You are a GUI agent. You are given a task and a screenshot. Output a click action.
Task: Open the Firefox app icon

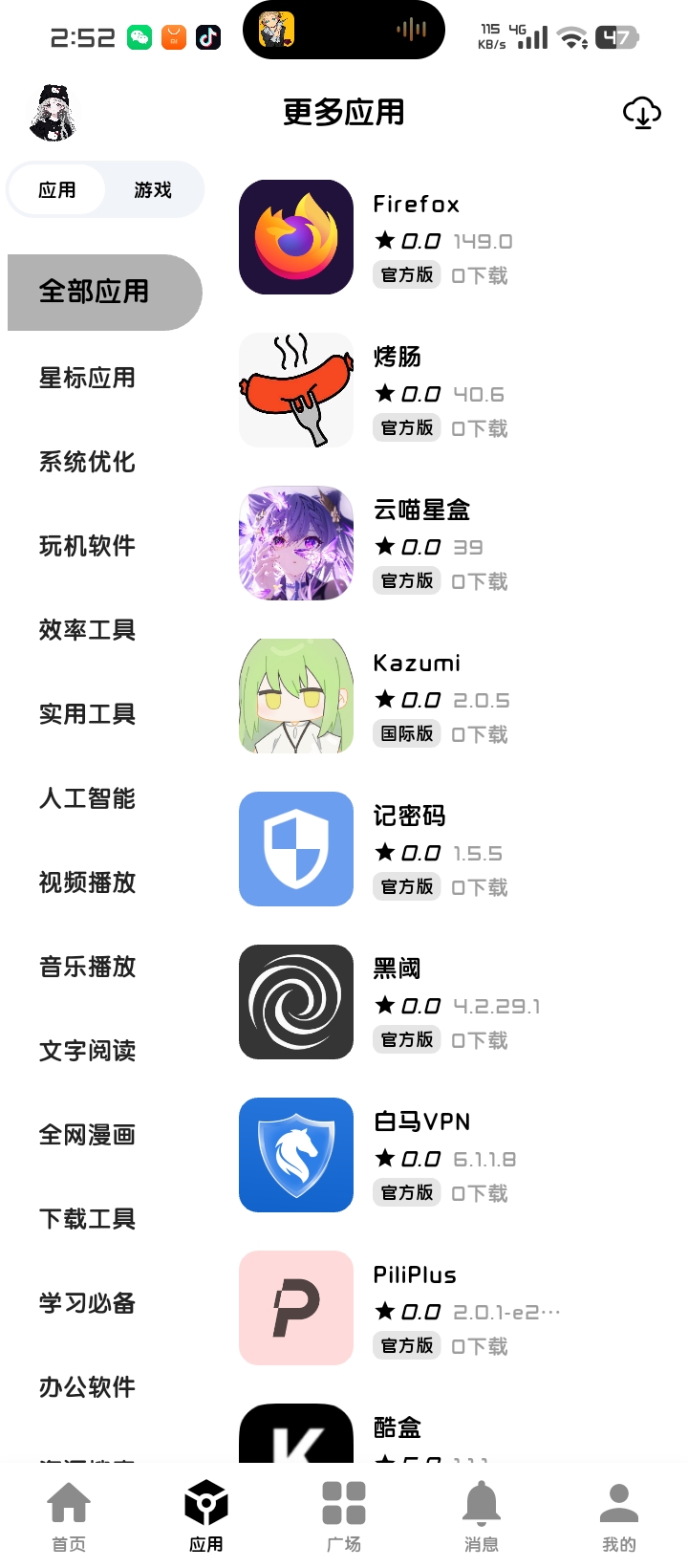pyautogui.click(x=296, y=236)
